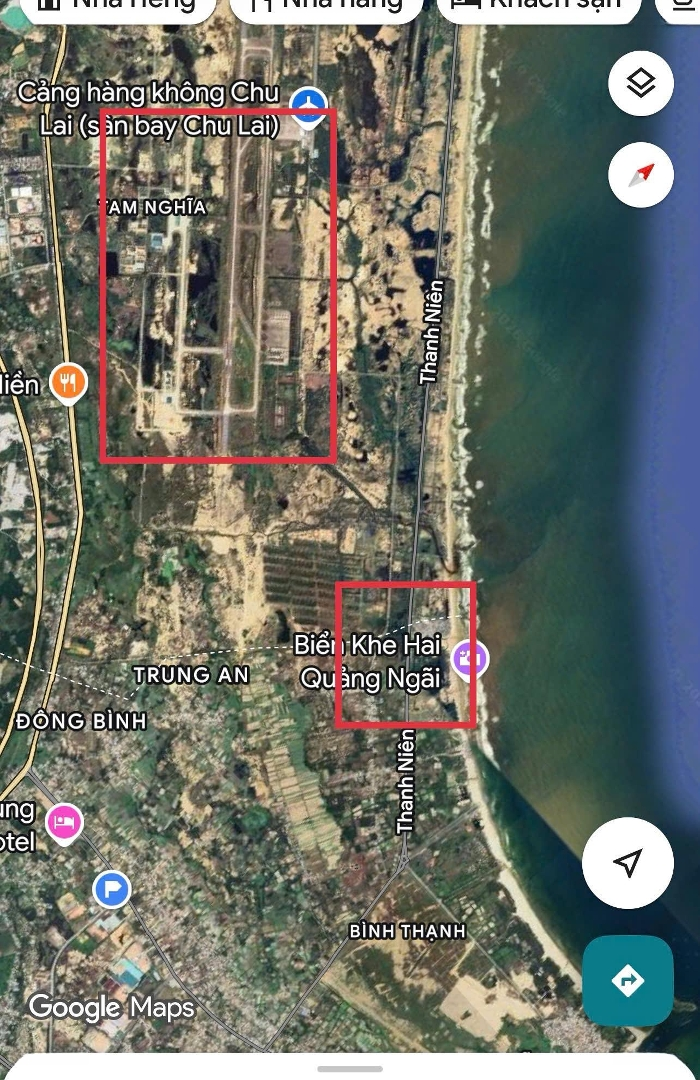Open directions with the turn arrow button

coord(627,980)
